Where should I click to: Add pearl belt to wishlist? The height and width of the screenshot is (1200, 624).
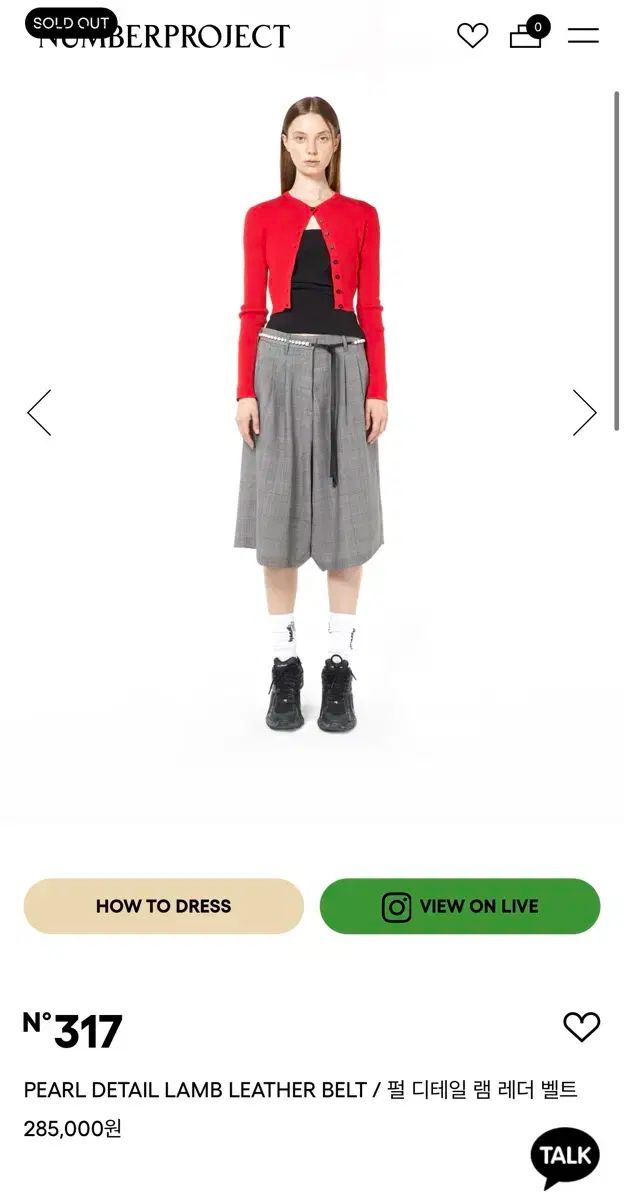[581, 1027]
